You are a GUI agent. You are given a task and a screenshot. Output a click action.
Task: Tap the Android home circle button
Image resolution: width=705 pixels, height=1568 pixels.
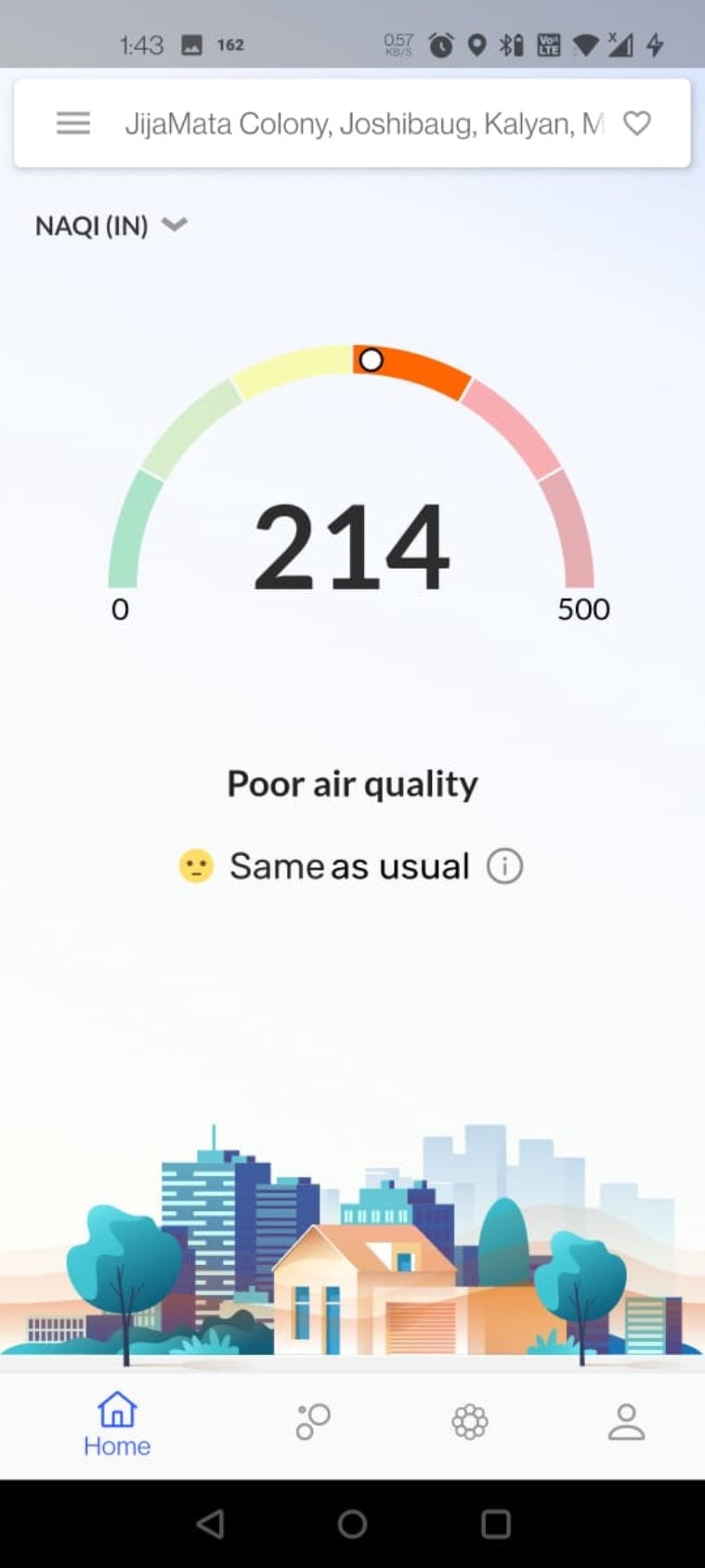coord(352,1523)
